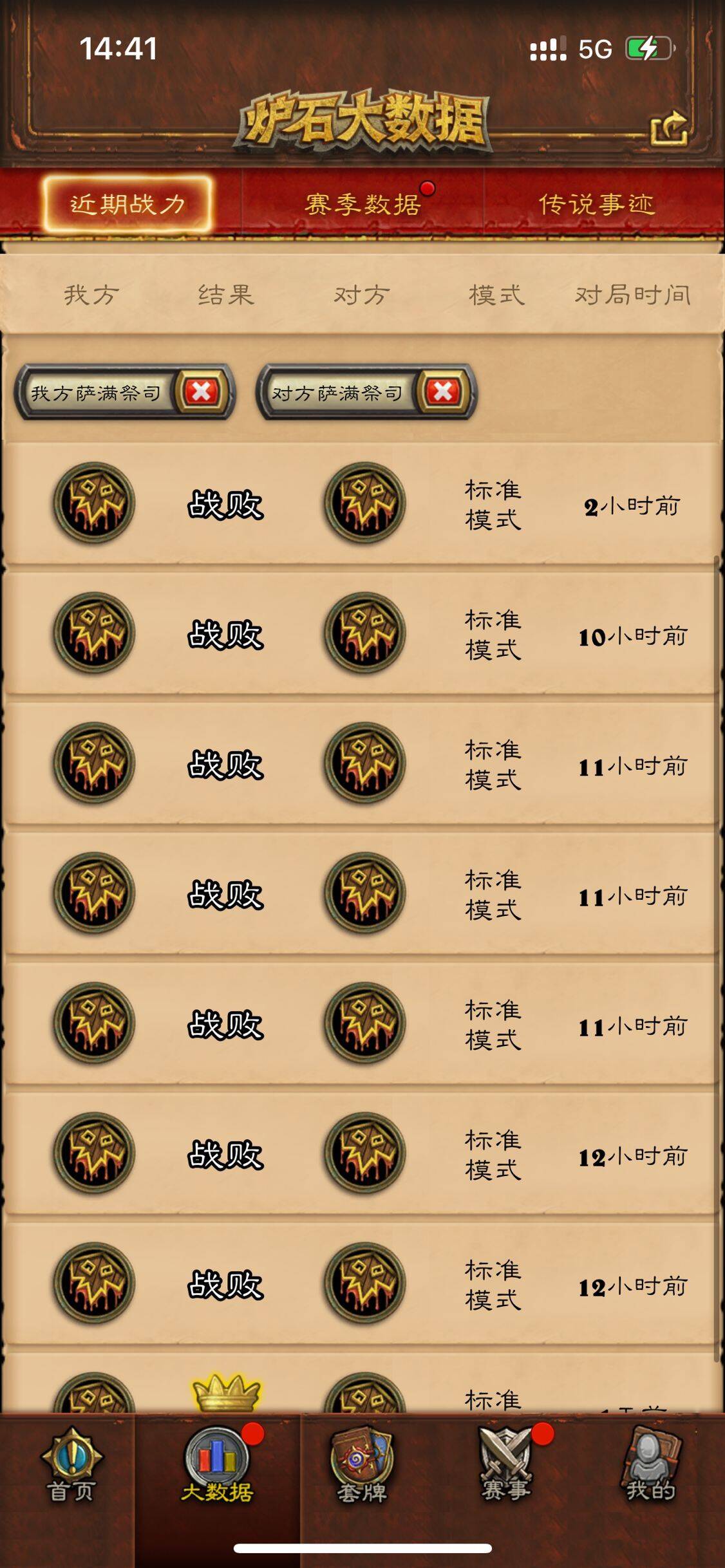This screenshot has height=1568, width=725.
Task: Switch to the 赛季数据 tab
Action: click(362, 204)
